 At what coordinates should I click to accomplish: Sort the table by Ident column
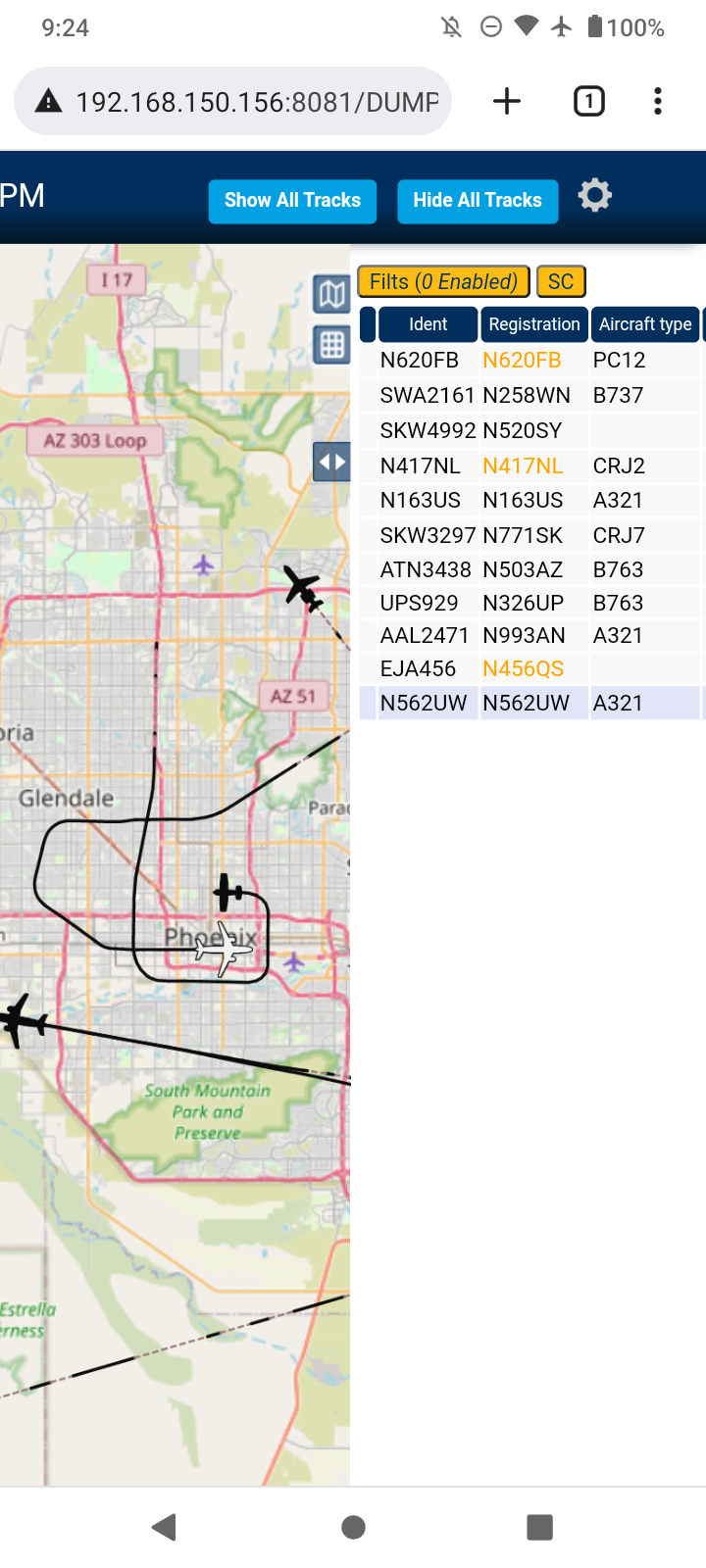429,324
